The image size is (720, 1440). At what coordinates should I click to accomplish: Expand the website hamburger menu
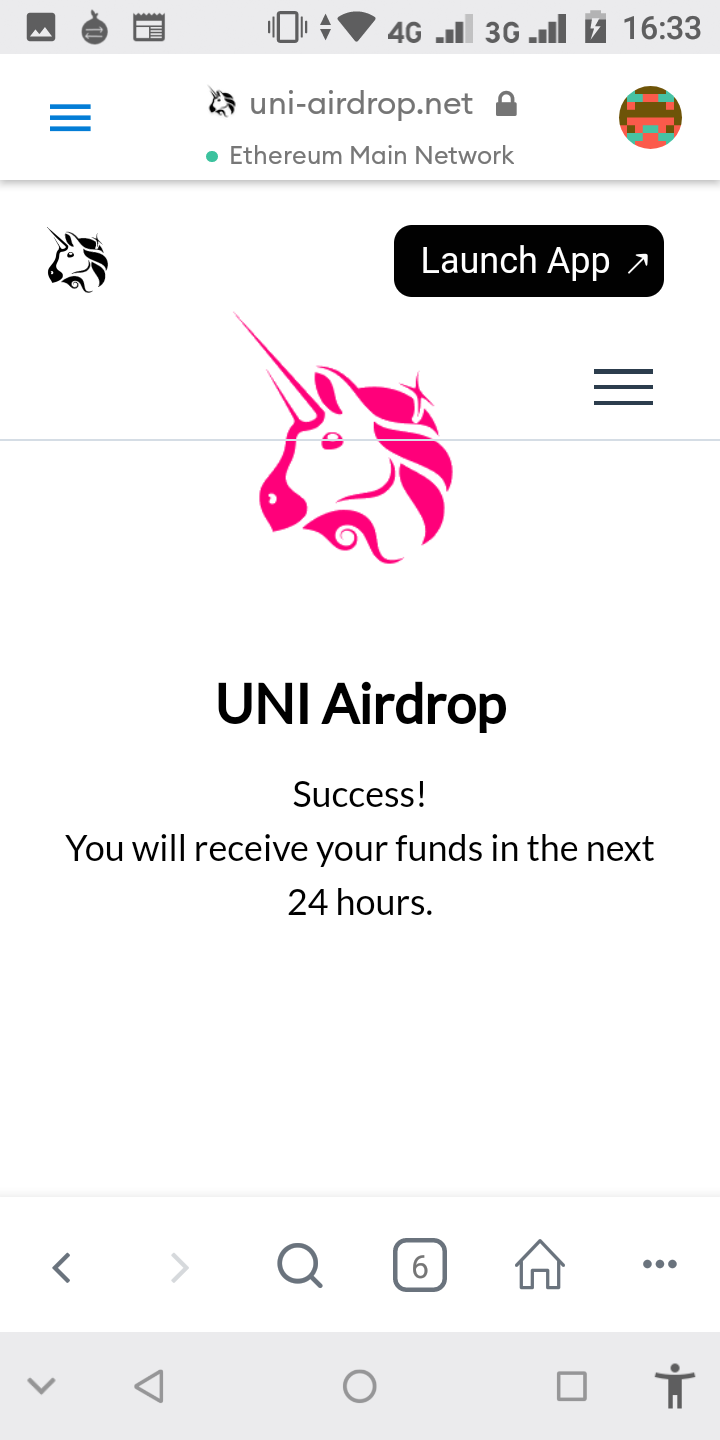pos(623,387)
